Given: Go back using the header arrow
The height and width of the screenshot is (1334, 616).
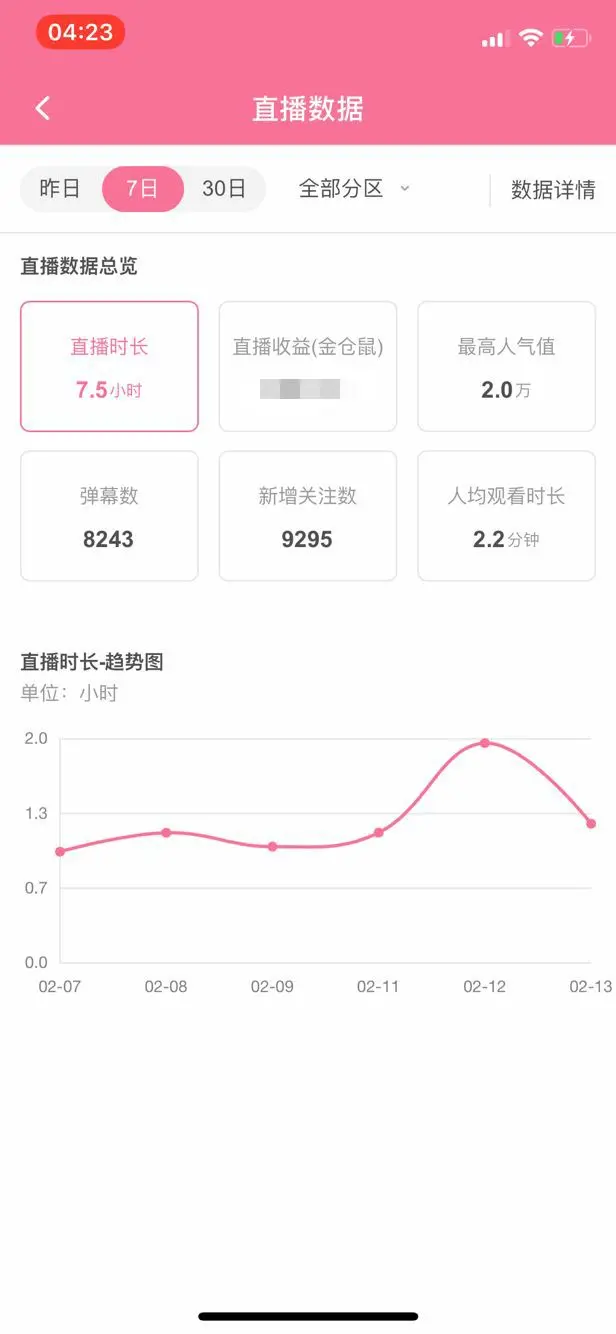Looking at the screenshot, I should point(42,109).
